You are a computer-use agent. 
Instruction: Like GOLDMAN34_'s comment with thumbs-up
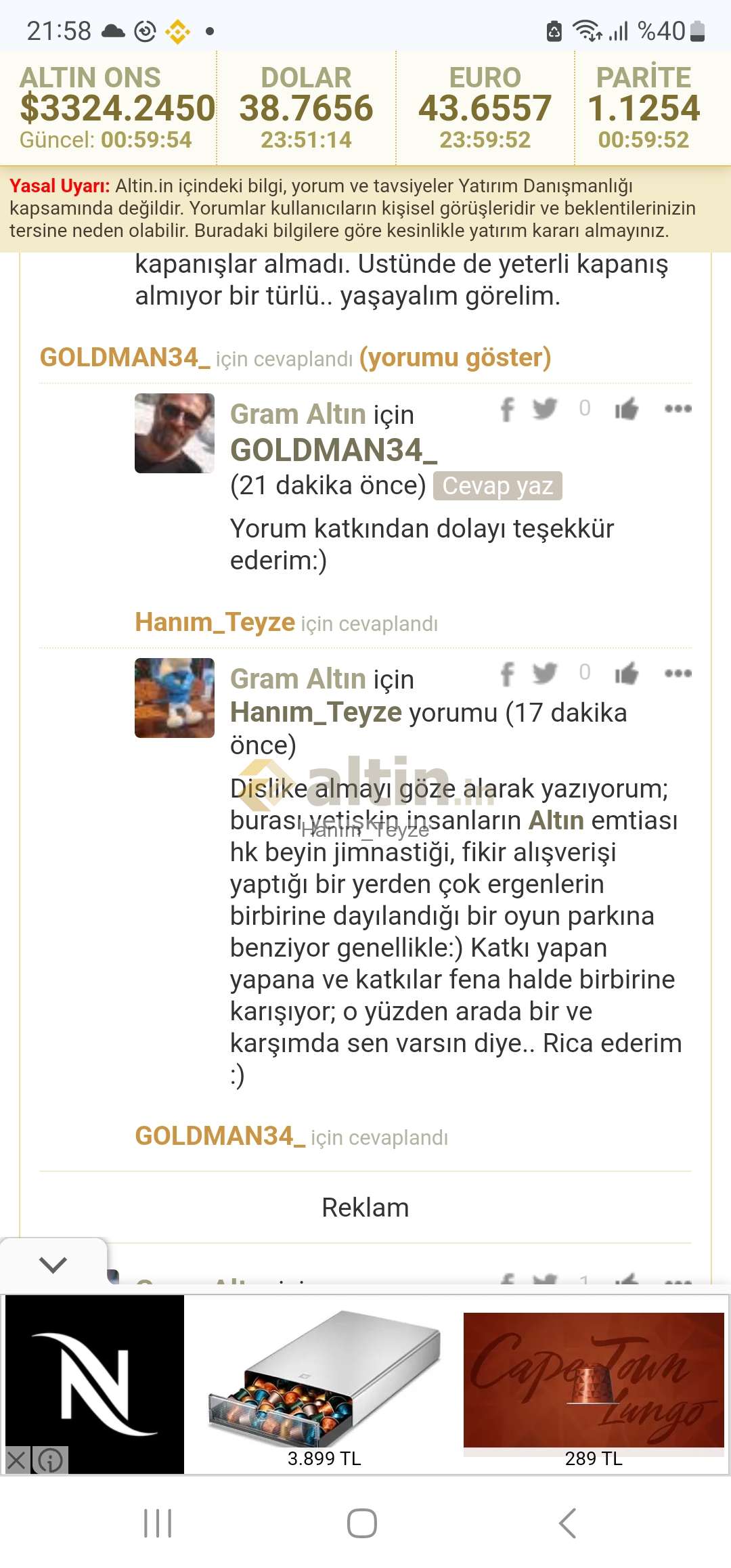pos(626,409)
